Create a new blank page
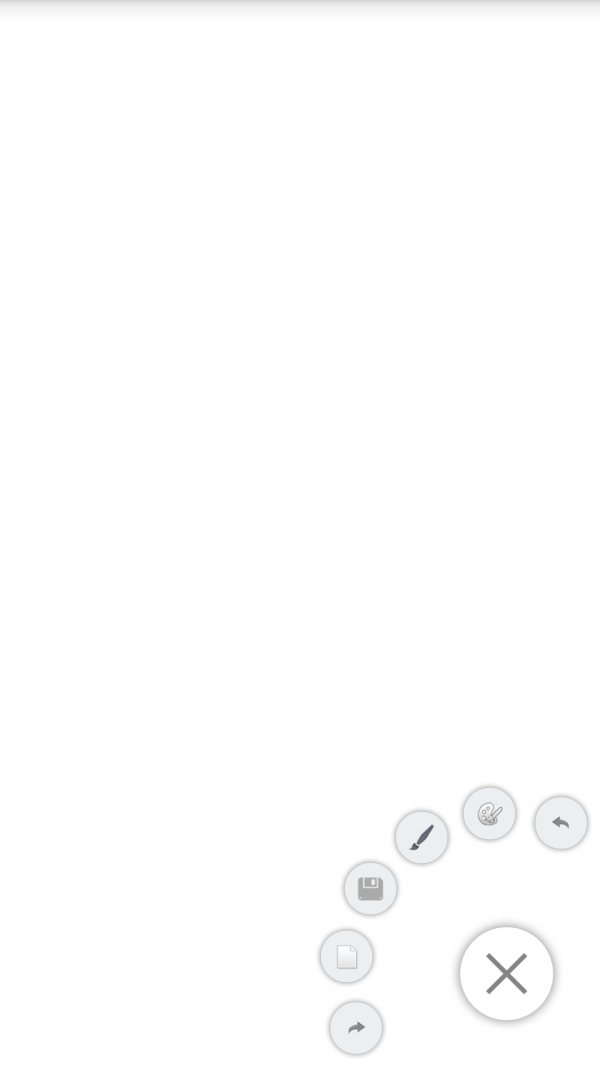Image resolution: width=600 pixels, height=1067 pixels. click(x=346, y=956)
